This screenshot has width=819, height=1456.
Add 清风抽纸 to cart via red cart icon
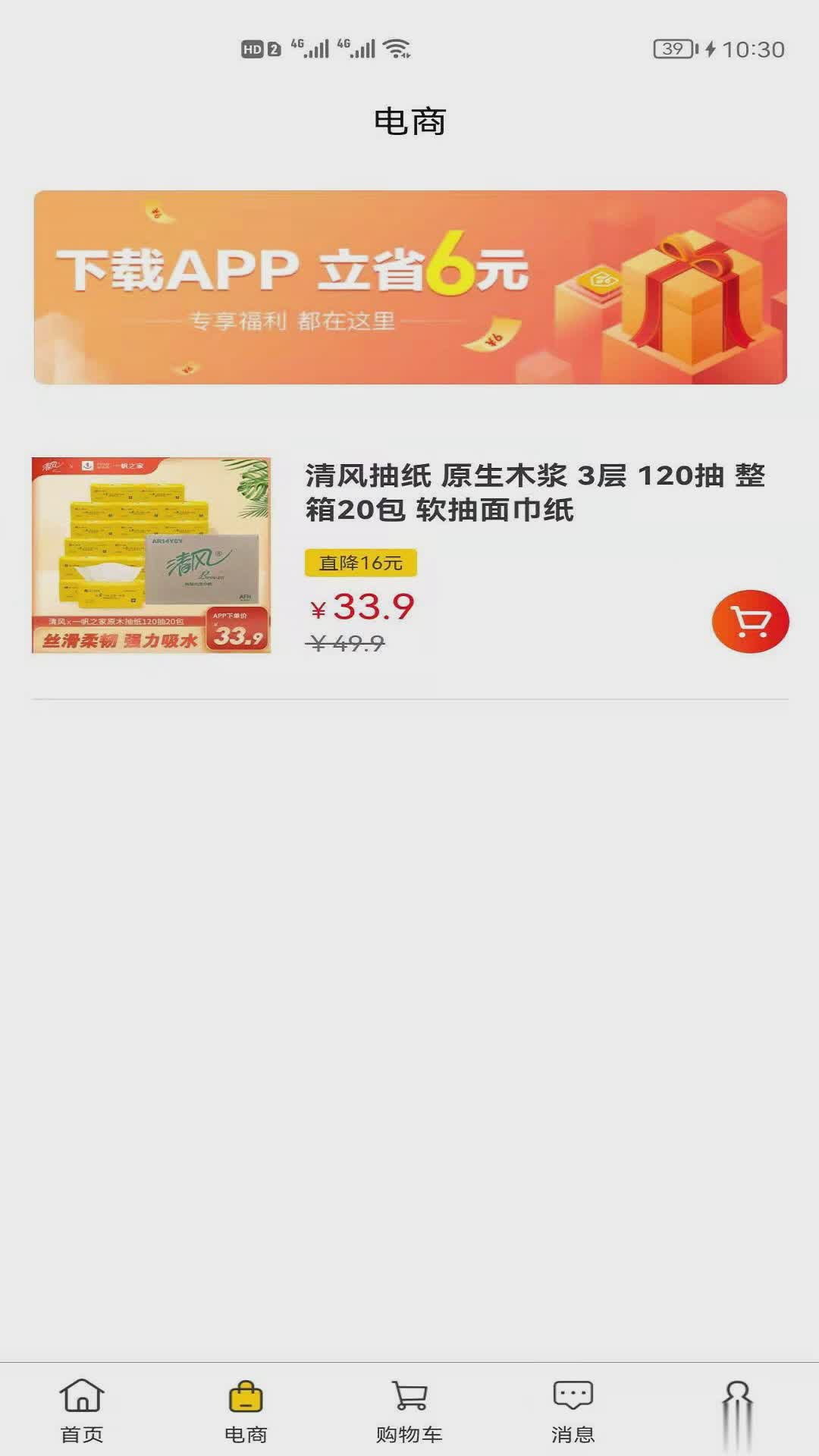coord(749,620)
